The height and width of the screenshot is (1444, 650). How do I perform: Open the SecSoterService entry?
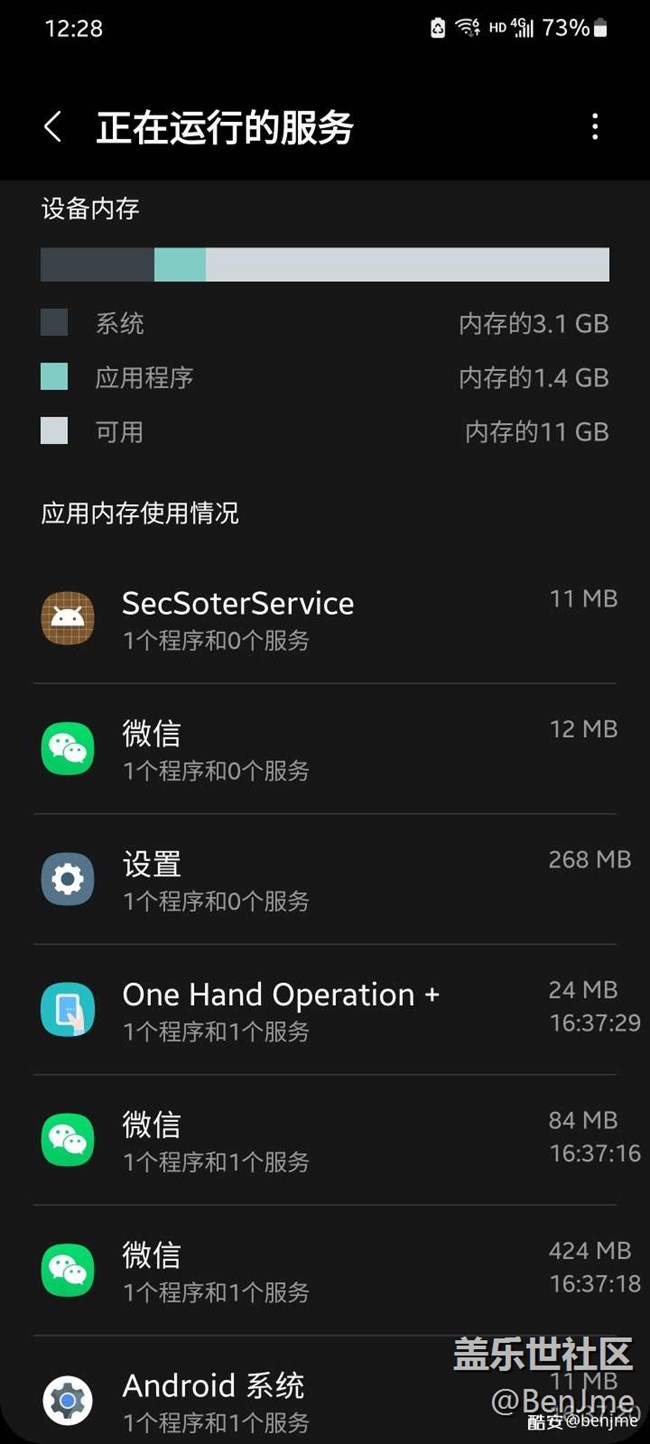click(325, 619)
